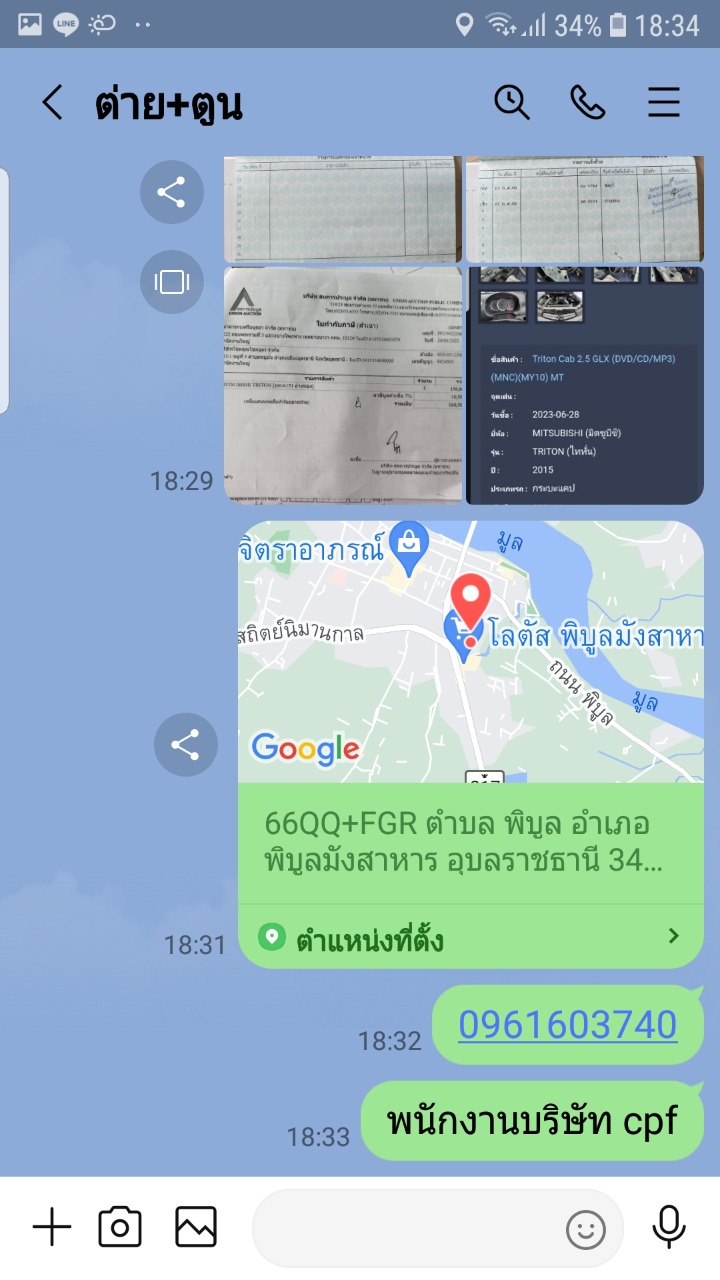Tap the phone number 0961603740 link
Viewport: 720px width, 1280px height.
568,1024
